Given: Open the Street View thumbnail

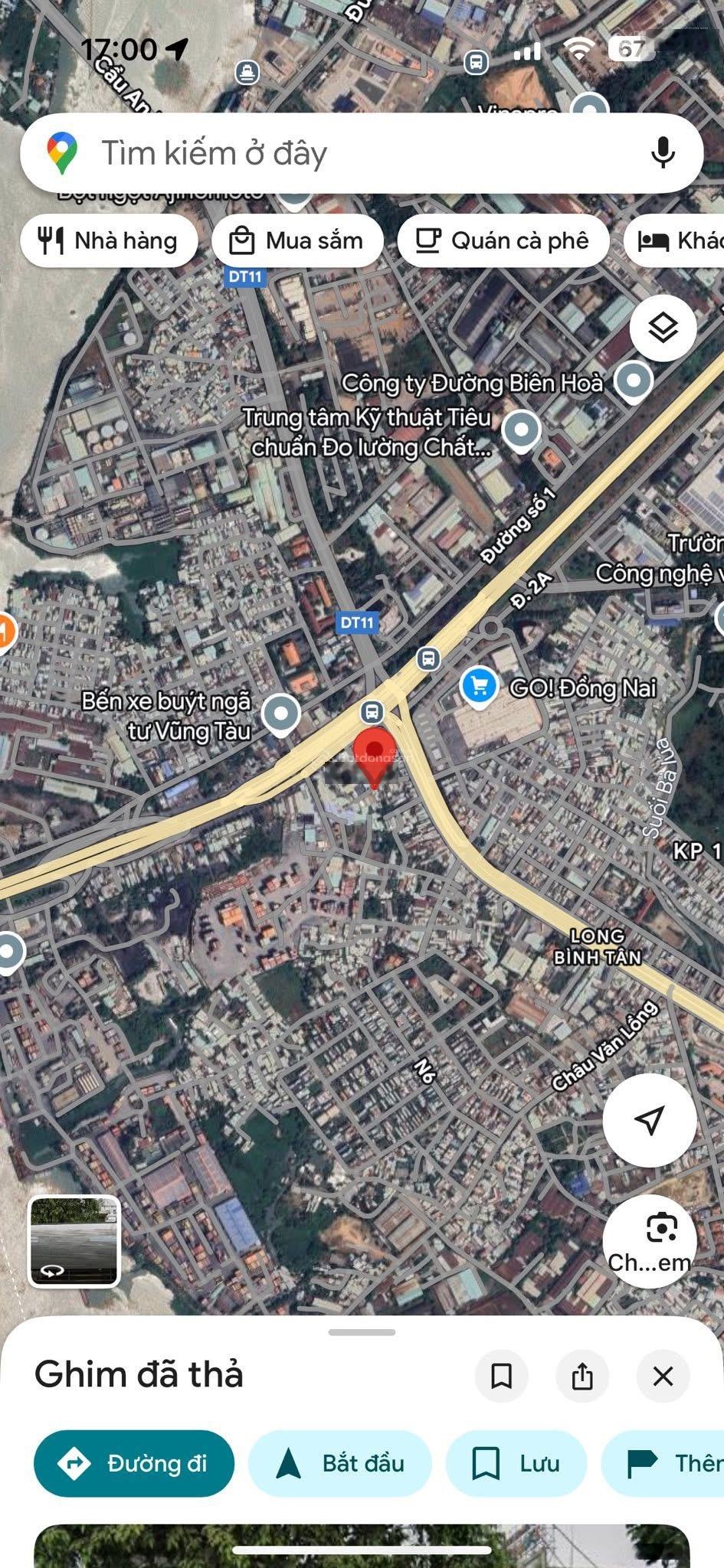Looking at the screenshot, I should 74,1240.
